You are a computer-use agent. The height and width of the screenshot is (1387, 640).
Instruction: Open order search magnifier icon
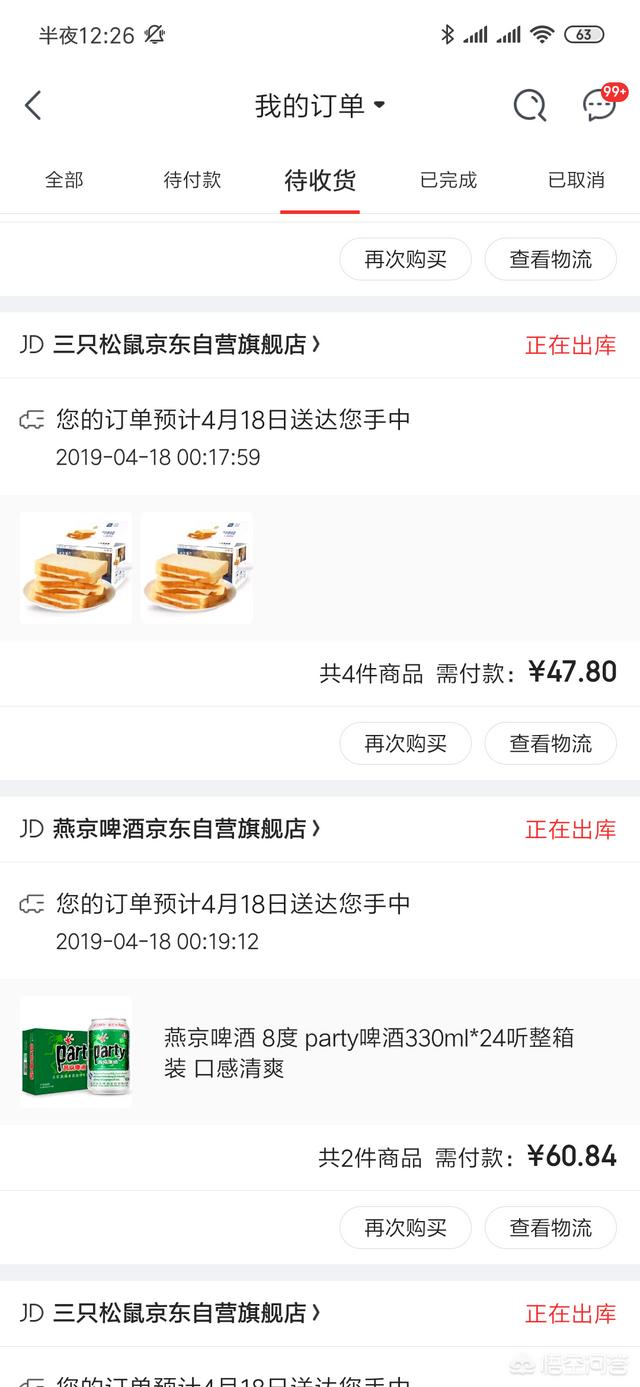(x=530, y=105)
